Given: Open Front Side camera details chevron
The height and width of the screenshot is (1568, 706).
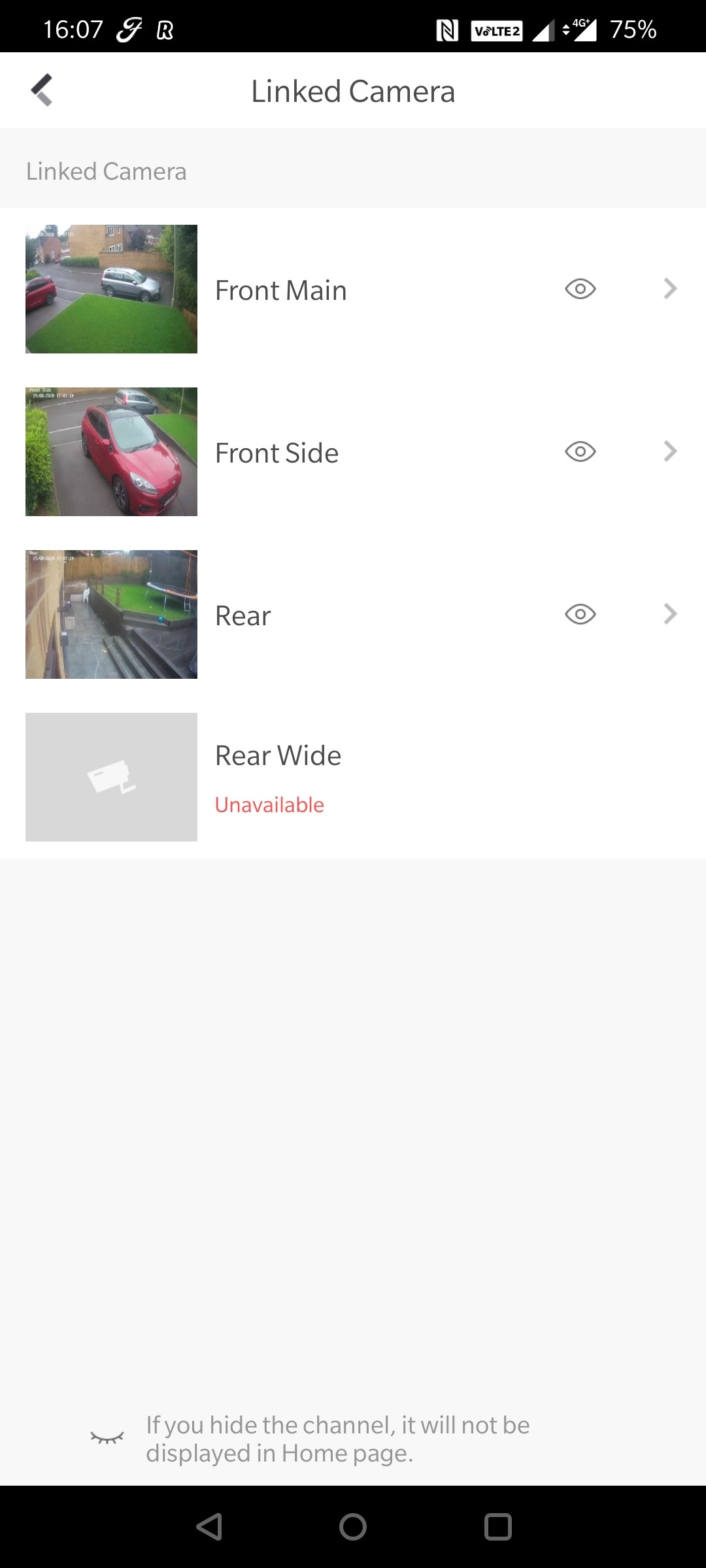Looking at the screenshot, I should [670, 451].
